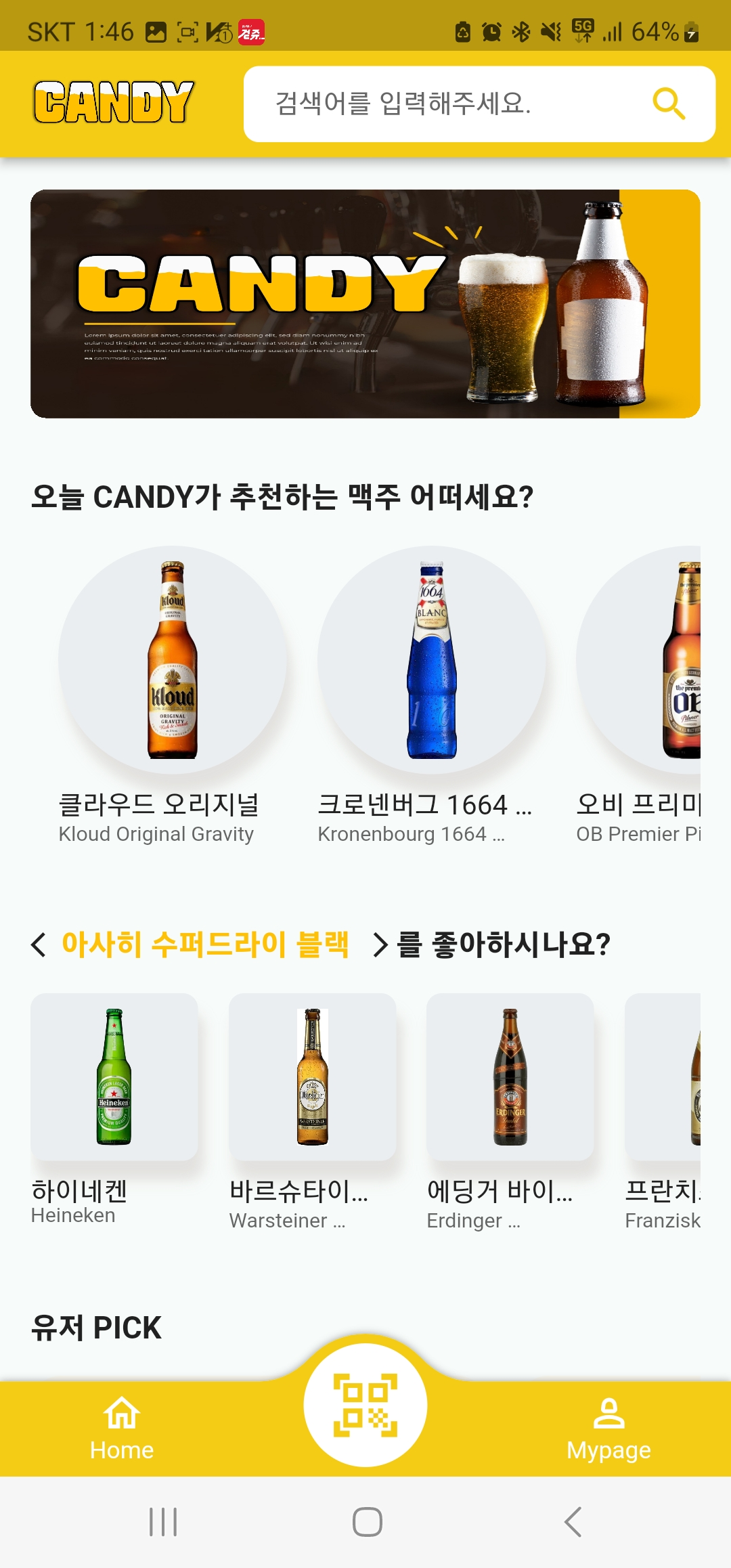The height and width of the screenshot is (1568, 731).
Task: Tap the search text field
Action: 447,104
